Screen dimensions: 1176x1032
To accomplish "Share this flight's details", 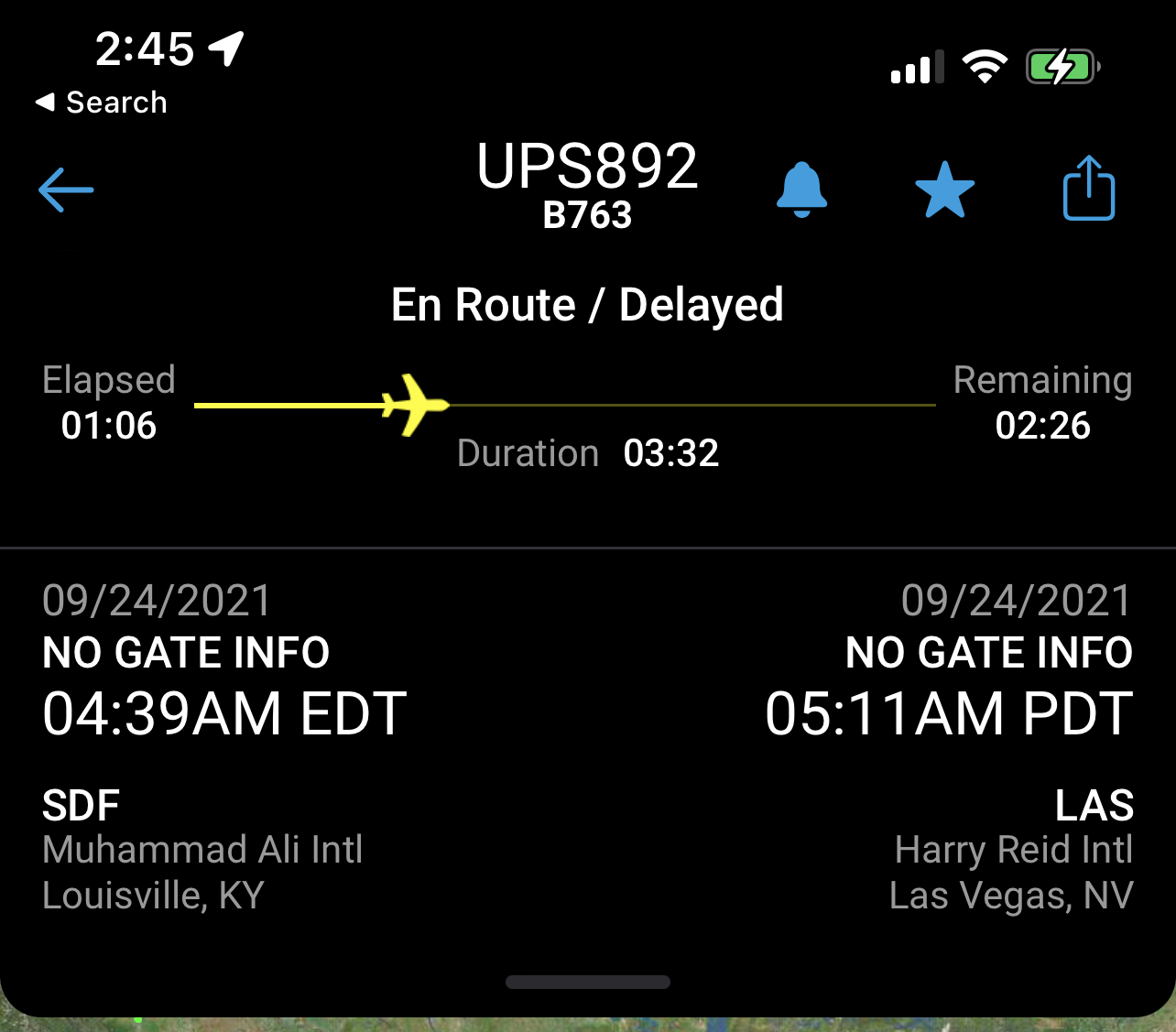I will [x=1088, y=188].
